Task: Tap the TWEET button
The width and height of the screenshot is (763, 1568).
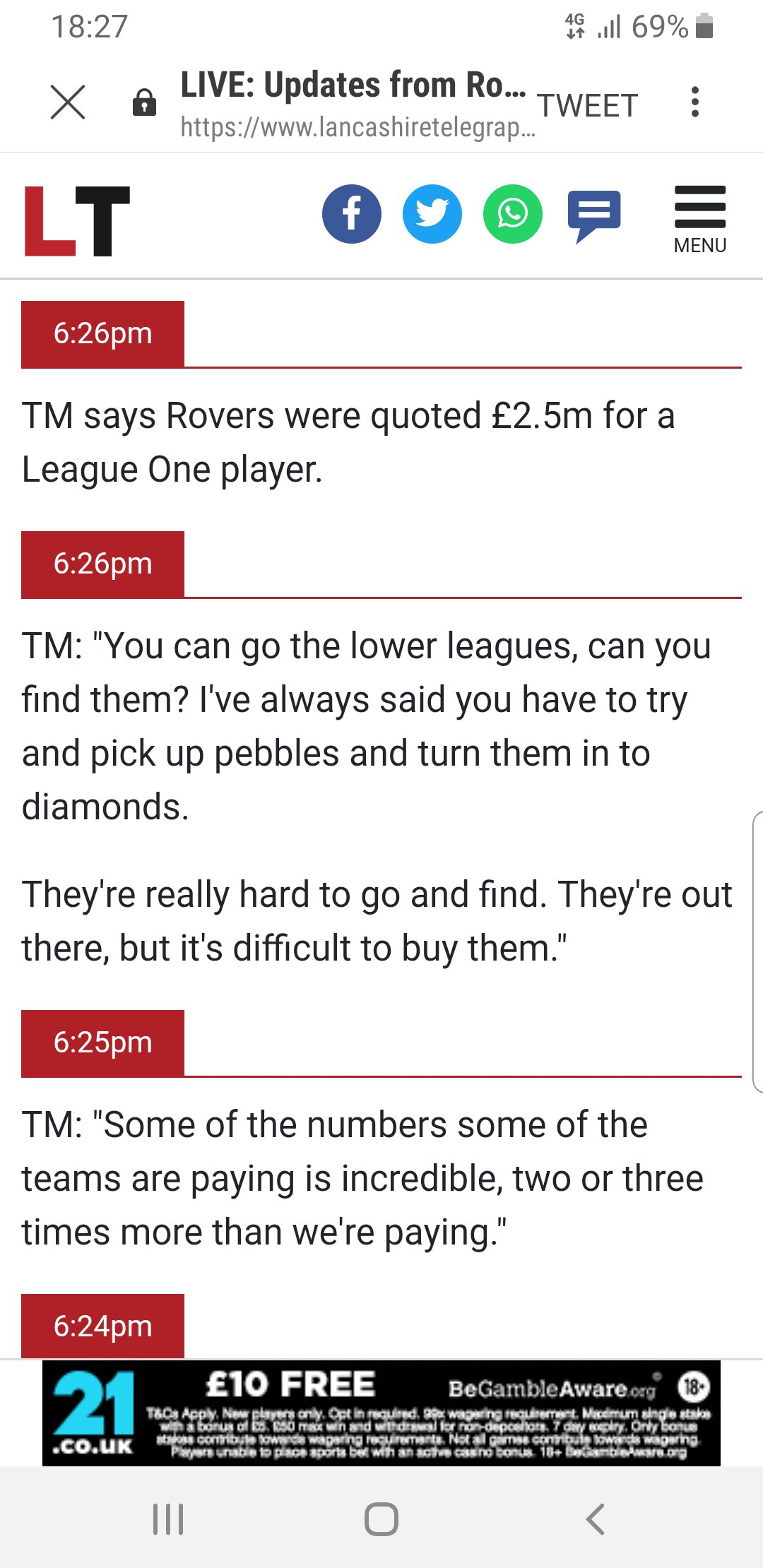Action: pos(588,106)
